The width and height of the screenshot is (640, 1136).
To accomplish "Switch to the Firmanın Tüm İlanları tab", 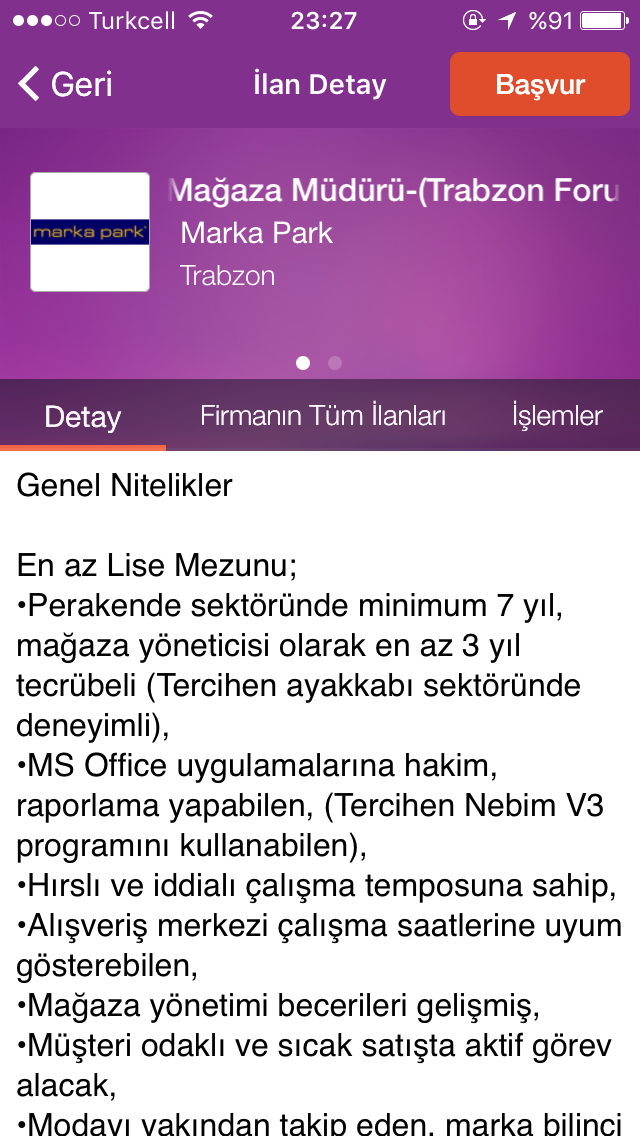I will coord(323,416).
